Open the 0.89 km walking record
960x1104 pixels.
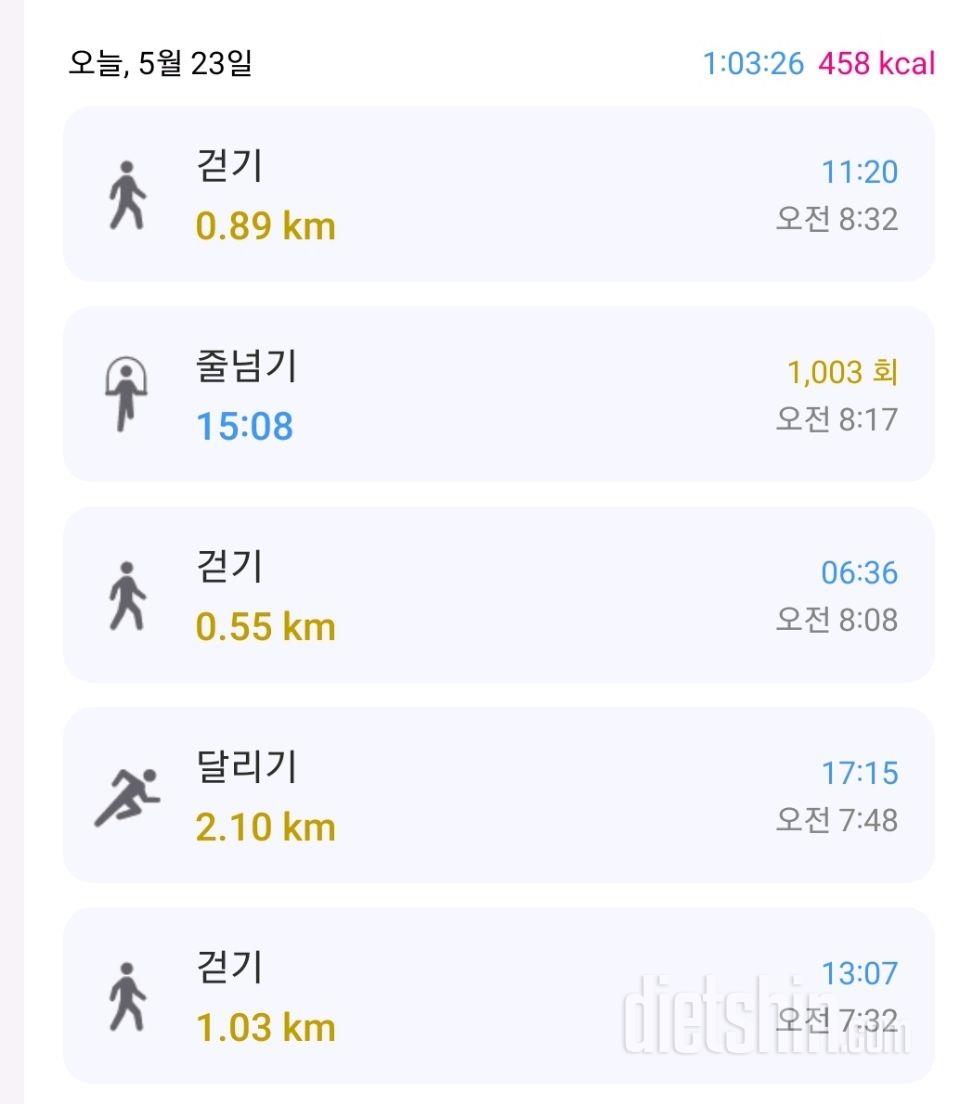498,195
